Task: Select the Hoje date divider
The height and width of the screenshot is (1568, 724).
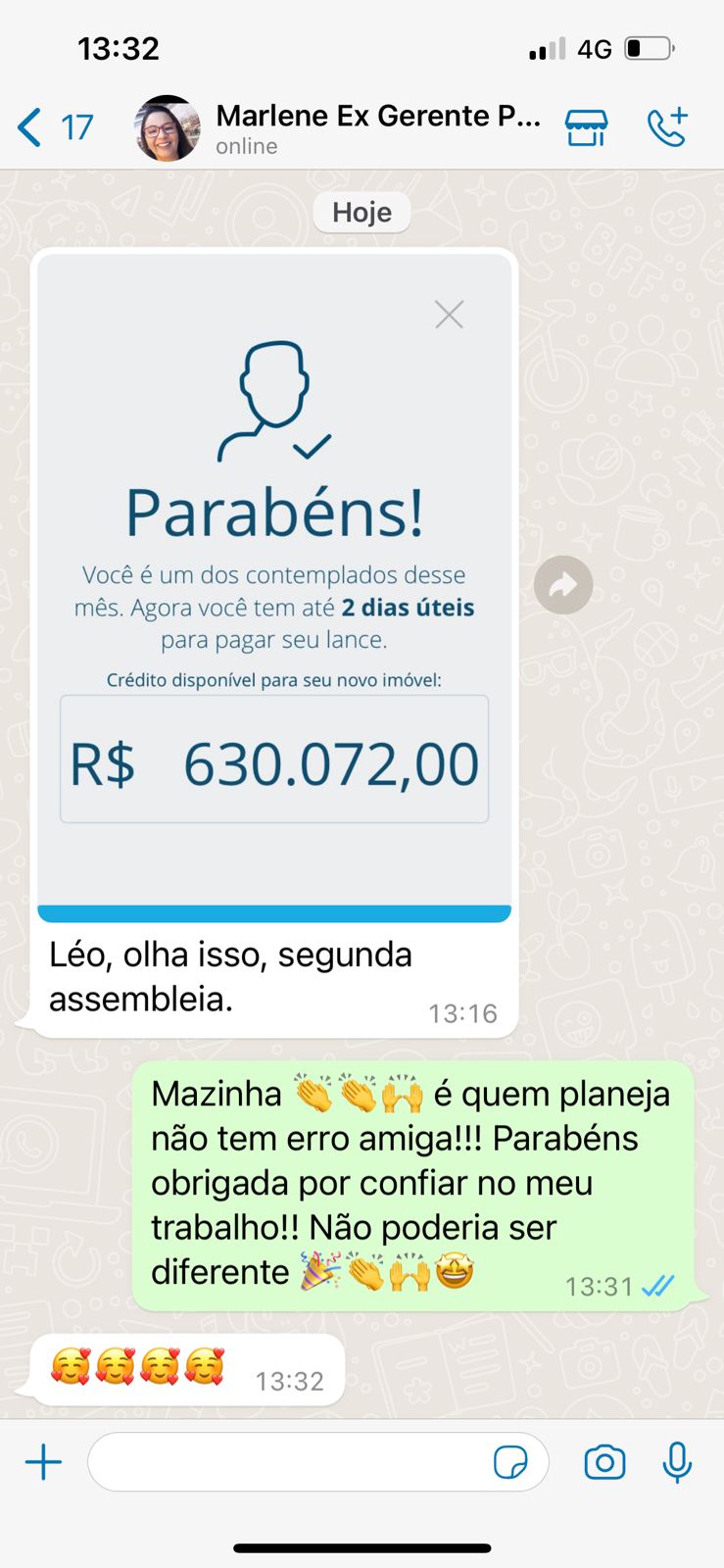Action: click(x=362, y=212)
